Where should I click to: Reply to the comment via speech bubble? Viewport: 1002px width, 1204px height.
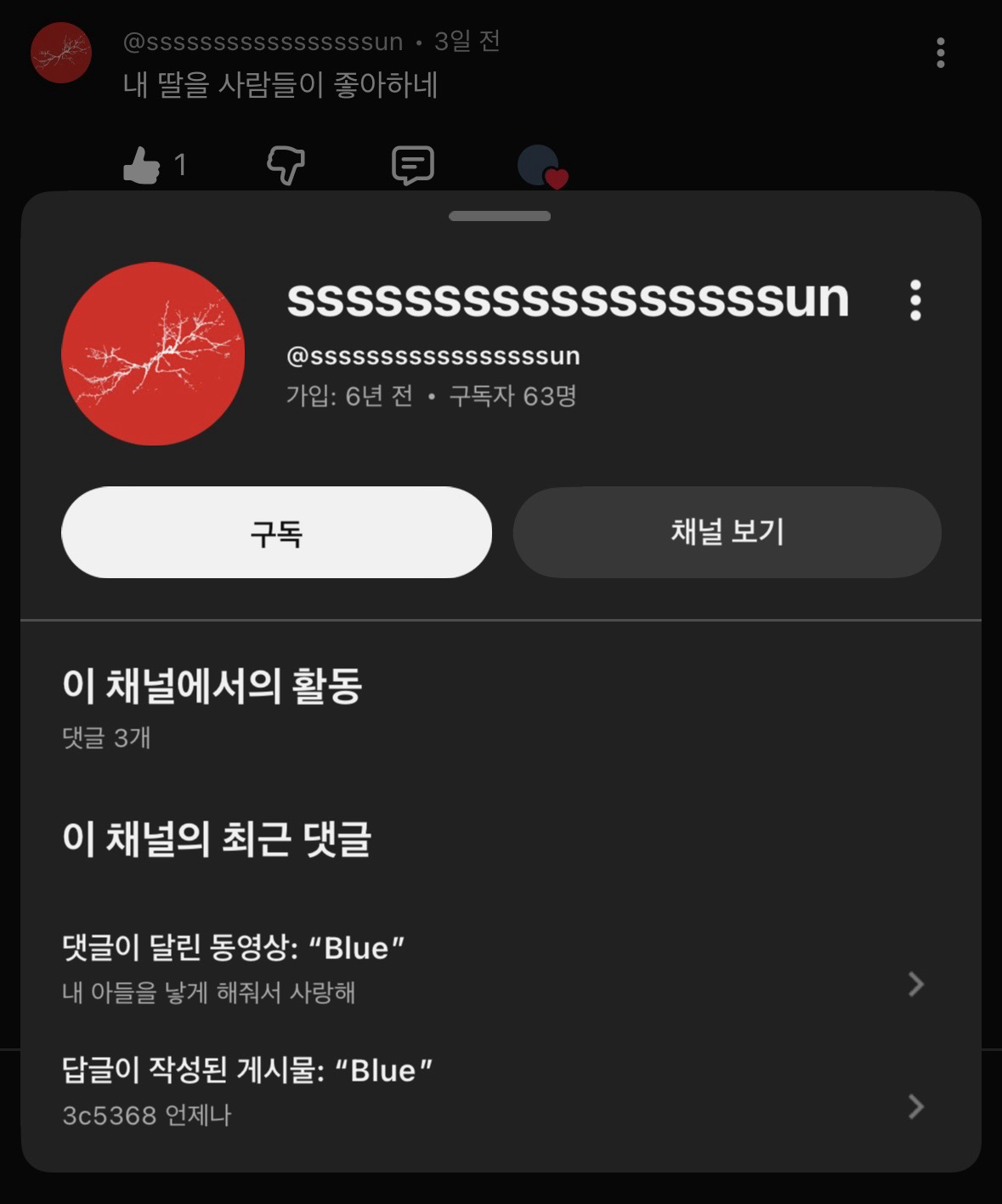pyautogui.click(x=413, y=165)
